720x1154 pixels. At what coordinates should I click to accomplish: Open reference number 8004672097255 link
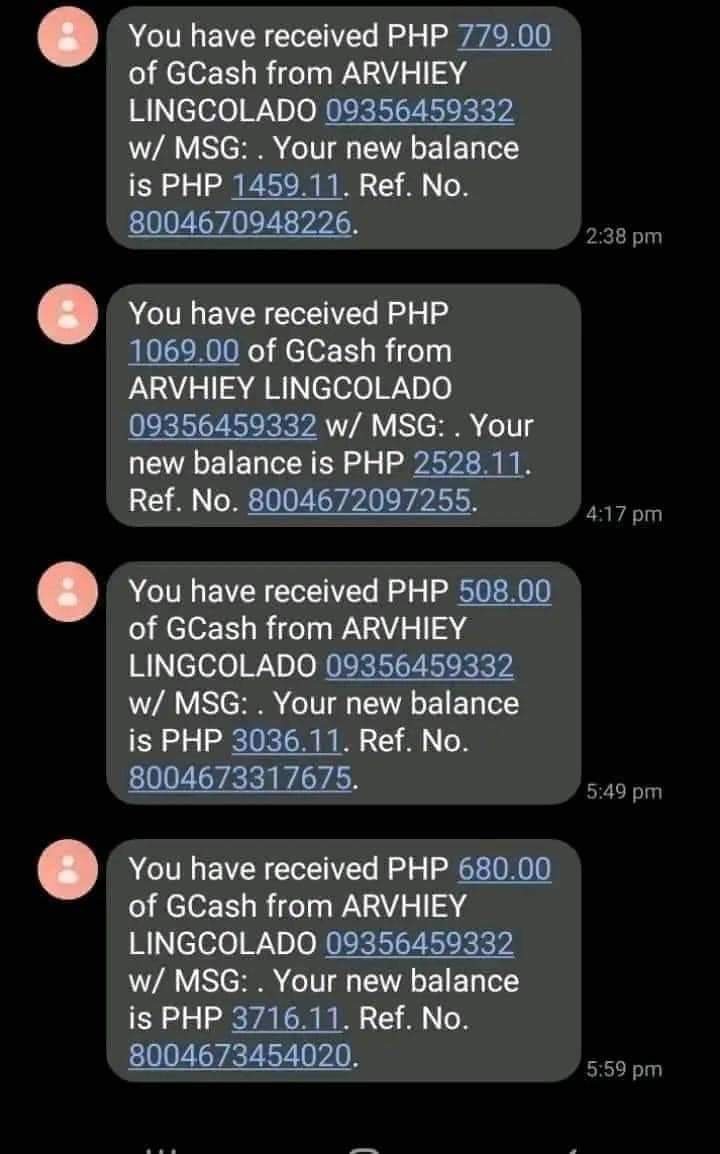pos(358,500)
